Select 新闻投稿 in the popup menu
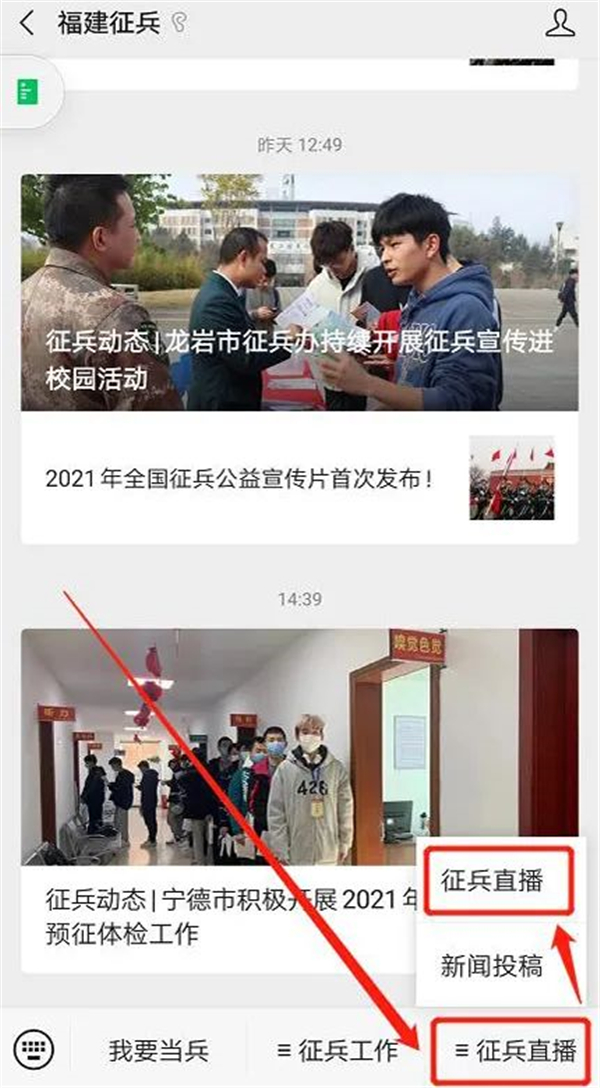The image size is (600, 1088). [x=492, y=965]
